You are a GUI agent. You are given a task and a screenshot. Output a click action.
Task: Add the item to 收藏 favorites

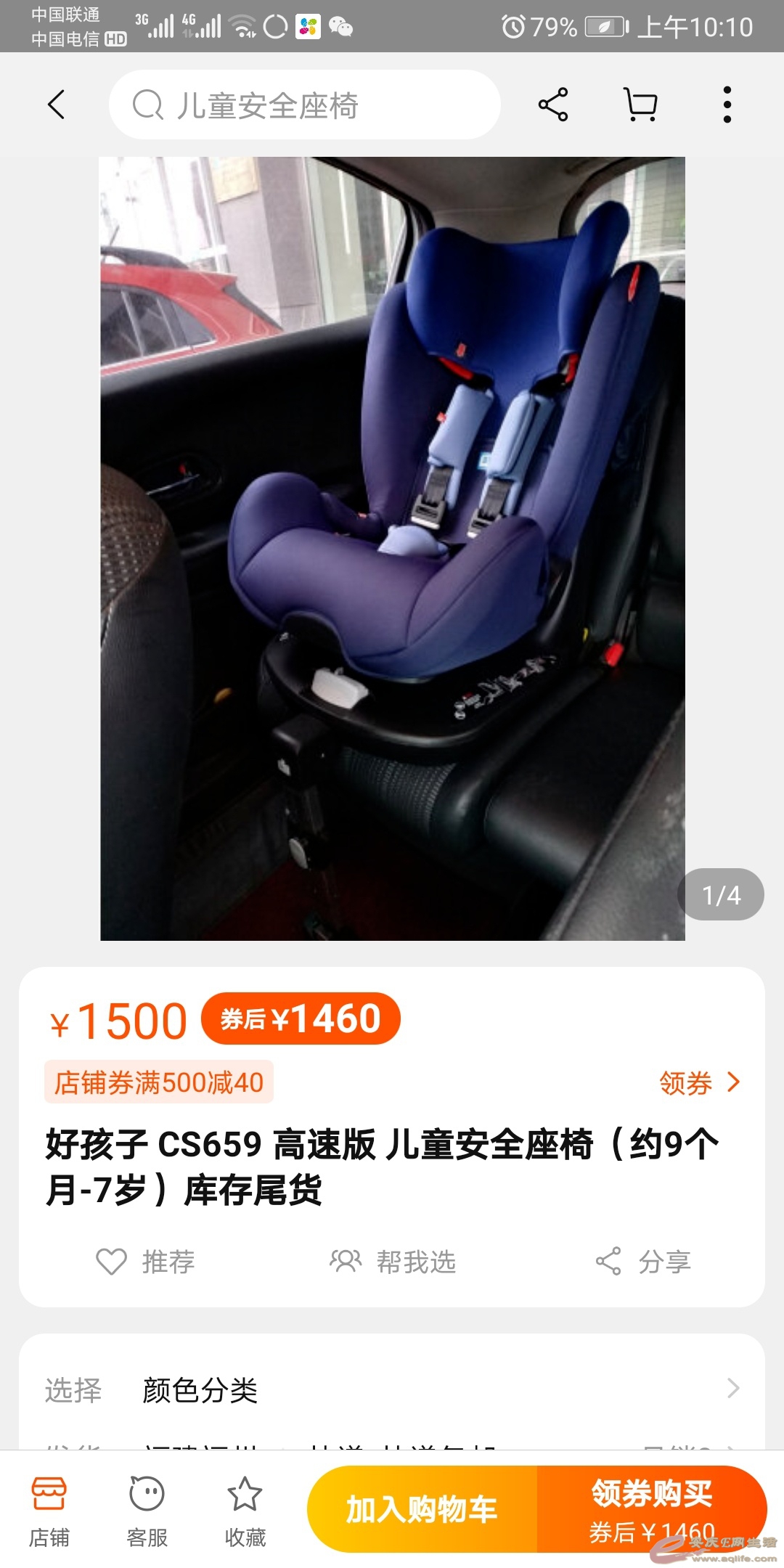pos(245,1510)
